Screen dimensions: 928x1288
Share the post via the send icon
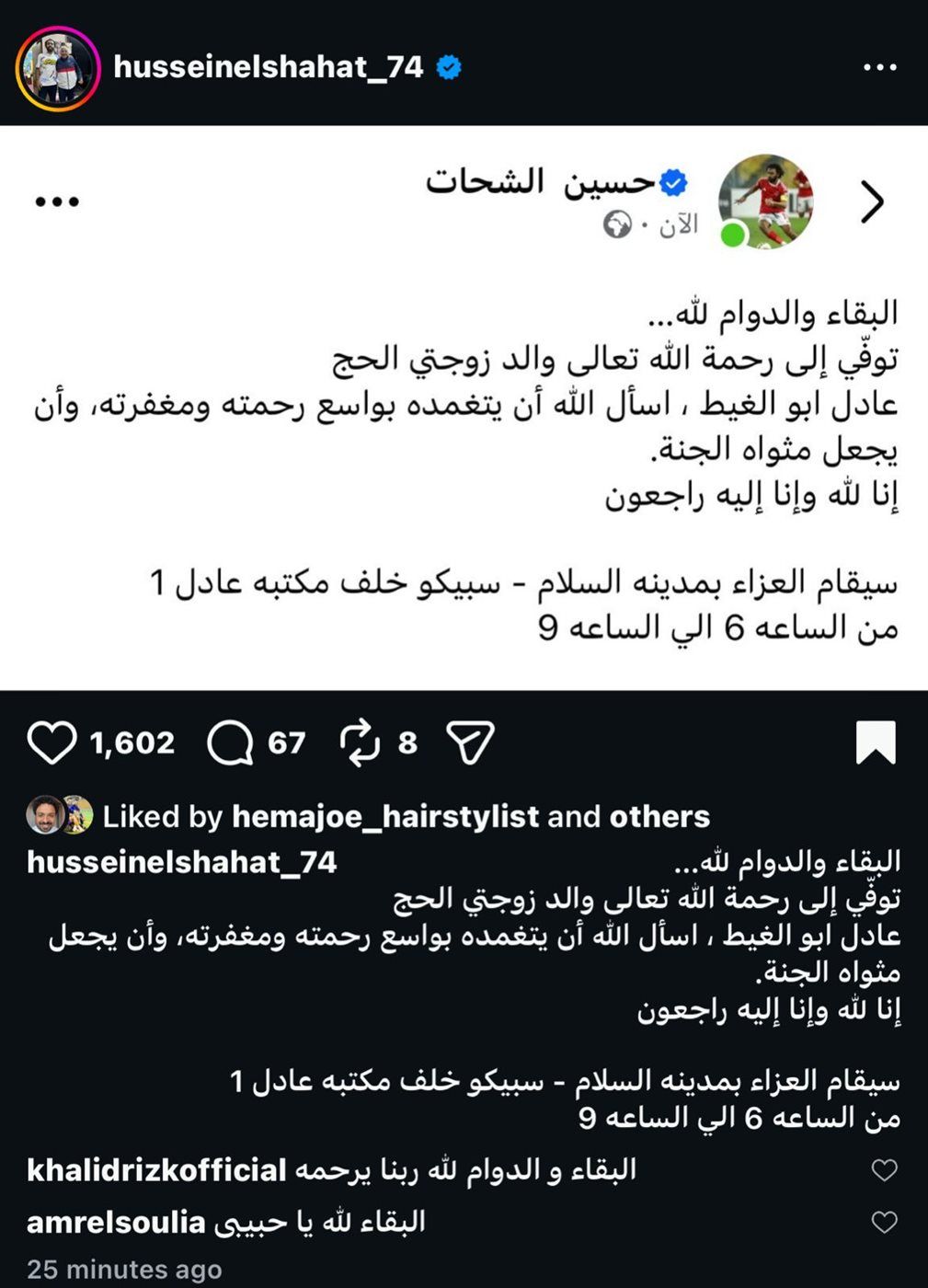pyautogui.click(x=470, y=742)
